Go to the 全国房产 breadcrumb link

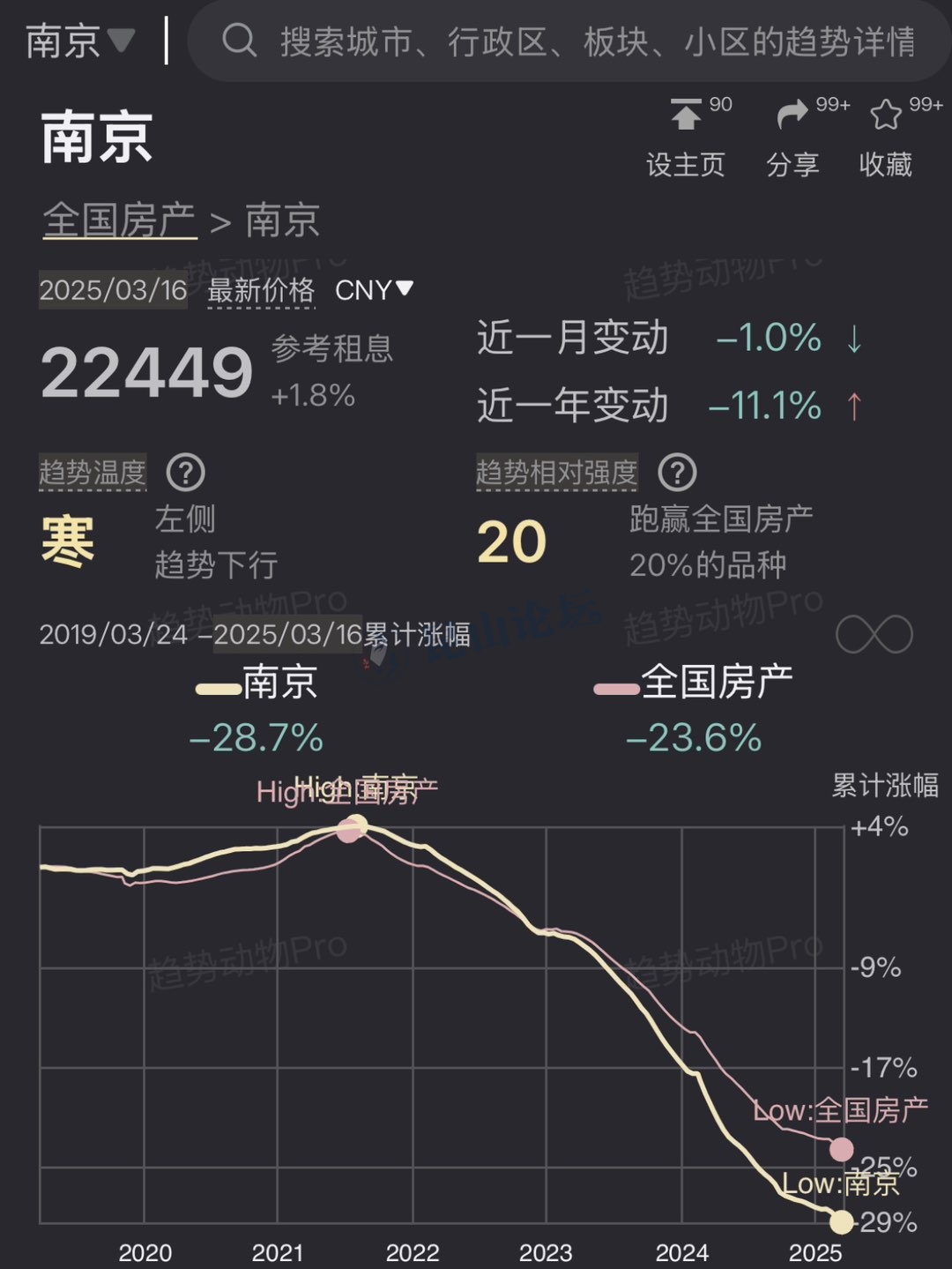[119, 220]
